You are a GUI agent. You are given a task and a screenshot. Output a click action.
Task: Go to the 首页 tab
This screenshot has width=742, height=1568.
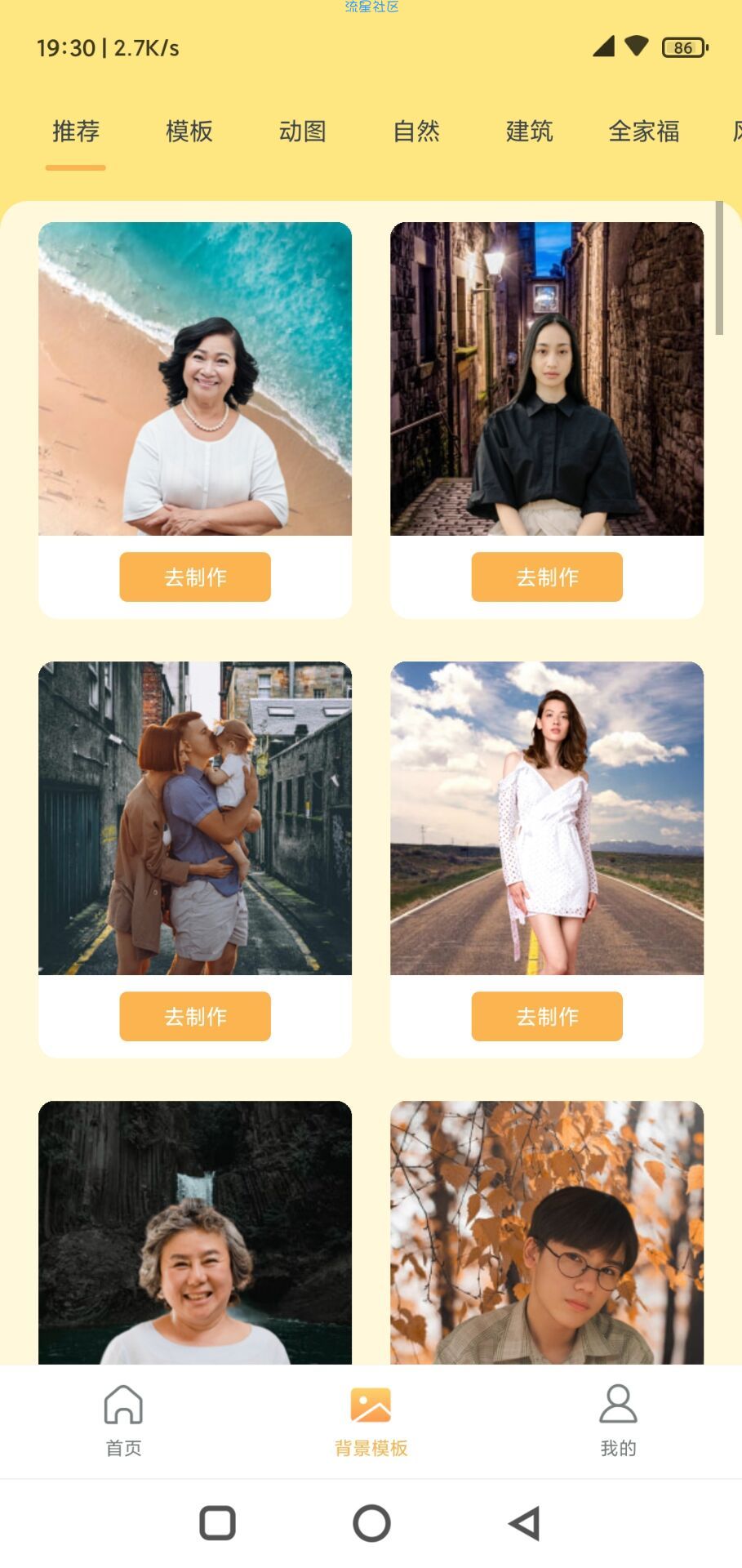tap(123, 1419)
